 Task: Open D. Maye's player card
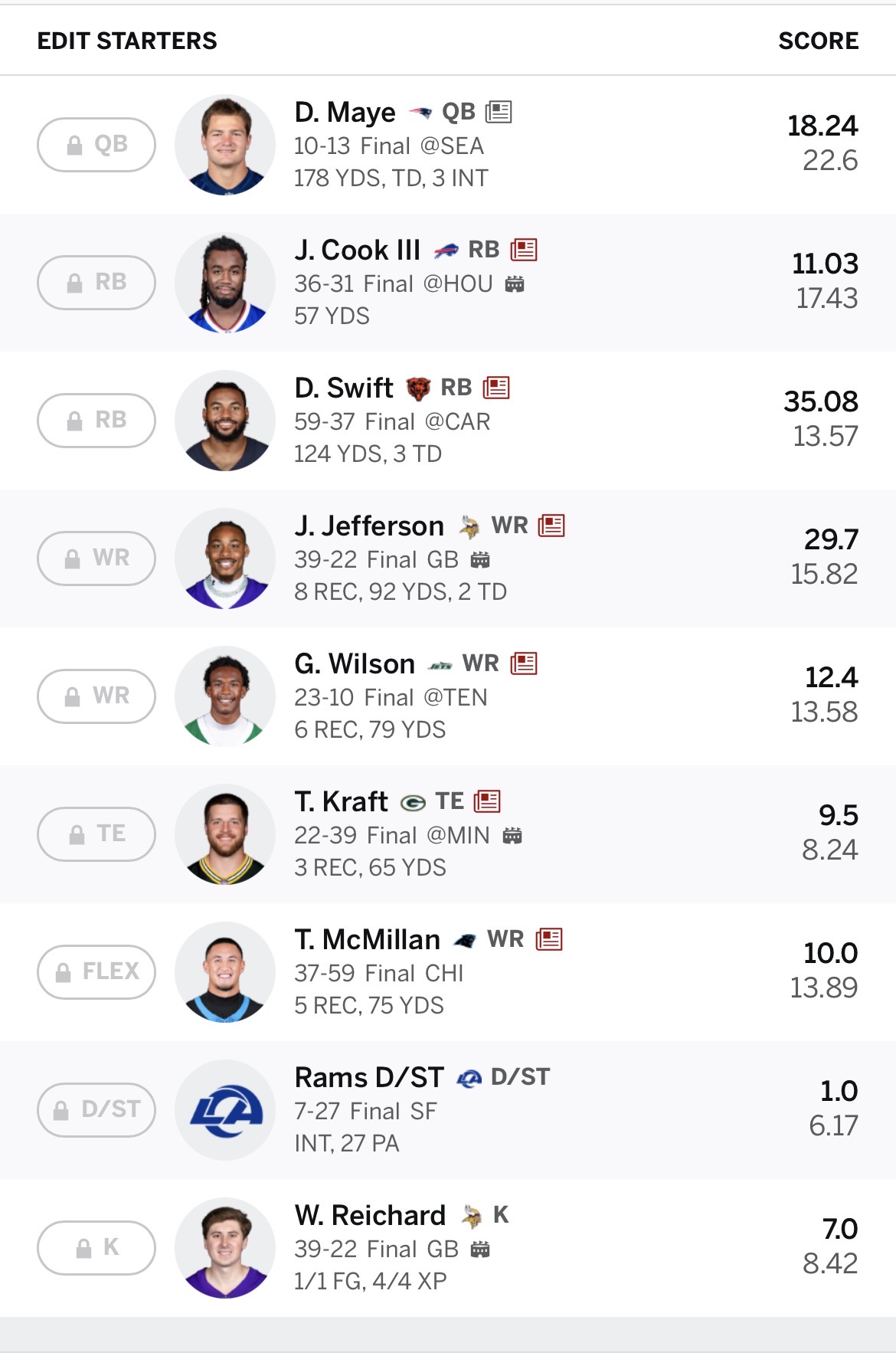tap(345, 113)
